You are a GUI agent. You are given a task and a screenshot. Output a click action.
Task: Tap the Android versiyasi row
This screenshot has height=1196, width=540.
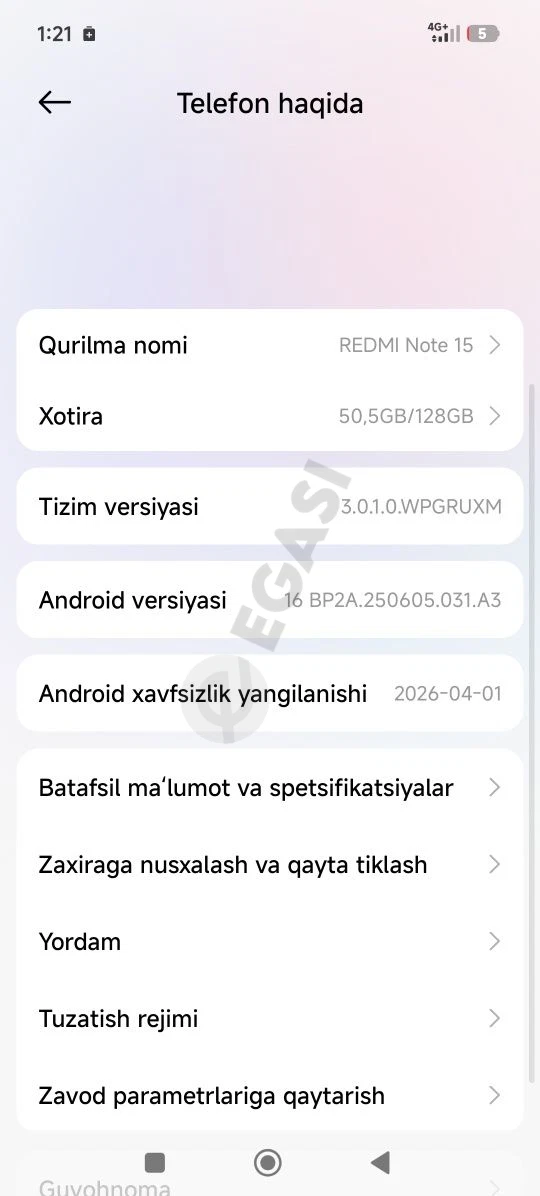pos(270,600)
